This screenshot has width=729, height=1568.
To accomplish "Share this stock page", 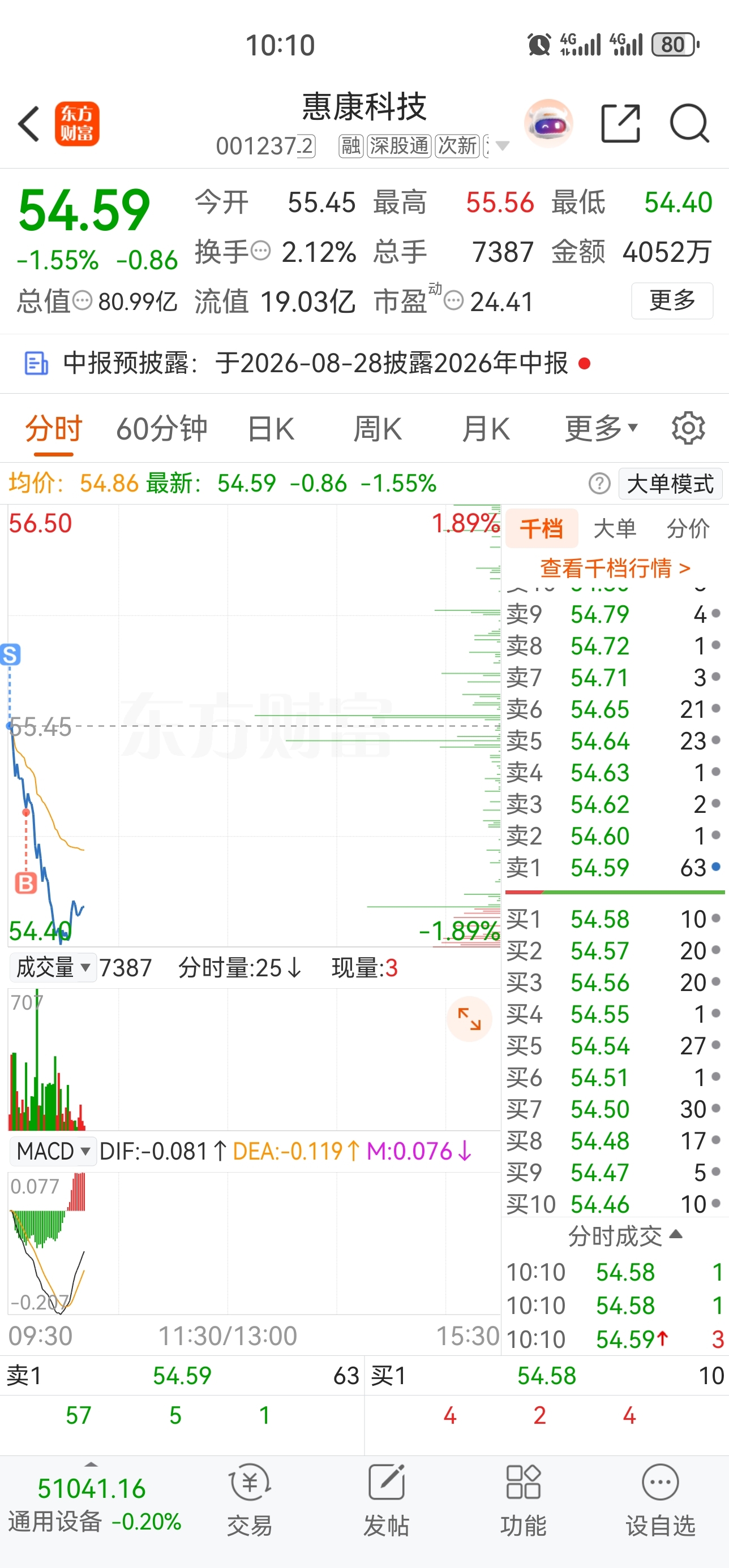I will click(x=620, y=123).
